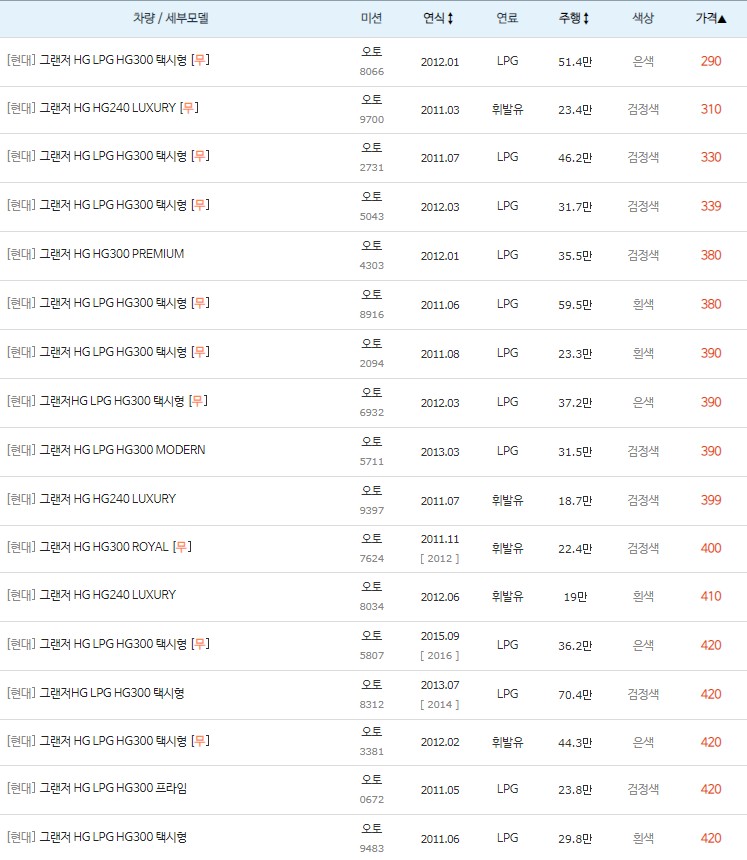Open the 그랜저 HG HG300 PREMIUM listing
The image size is (747, 860).
tap(116, 255)
